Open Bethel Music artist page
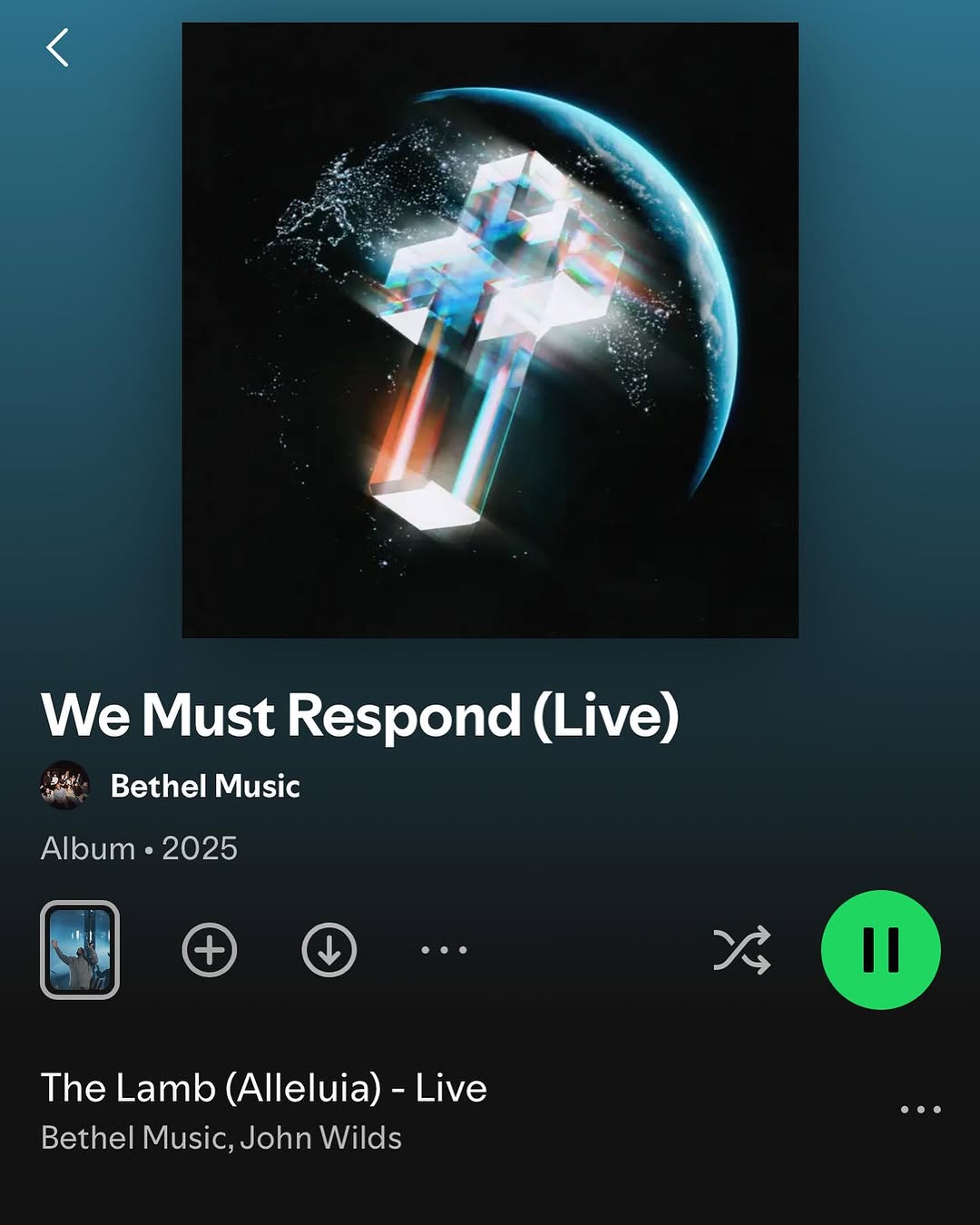The image size is (980, 1225). [x=204, y=786]
